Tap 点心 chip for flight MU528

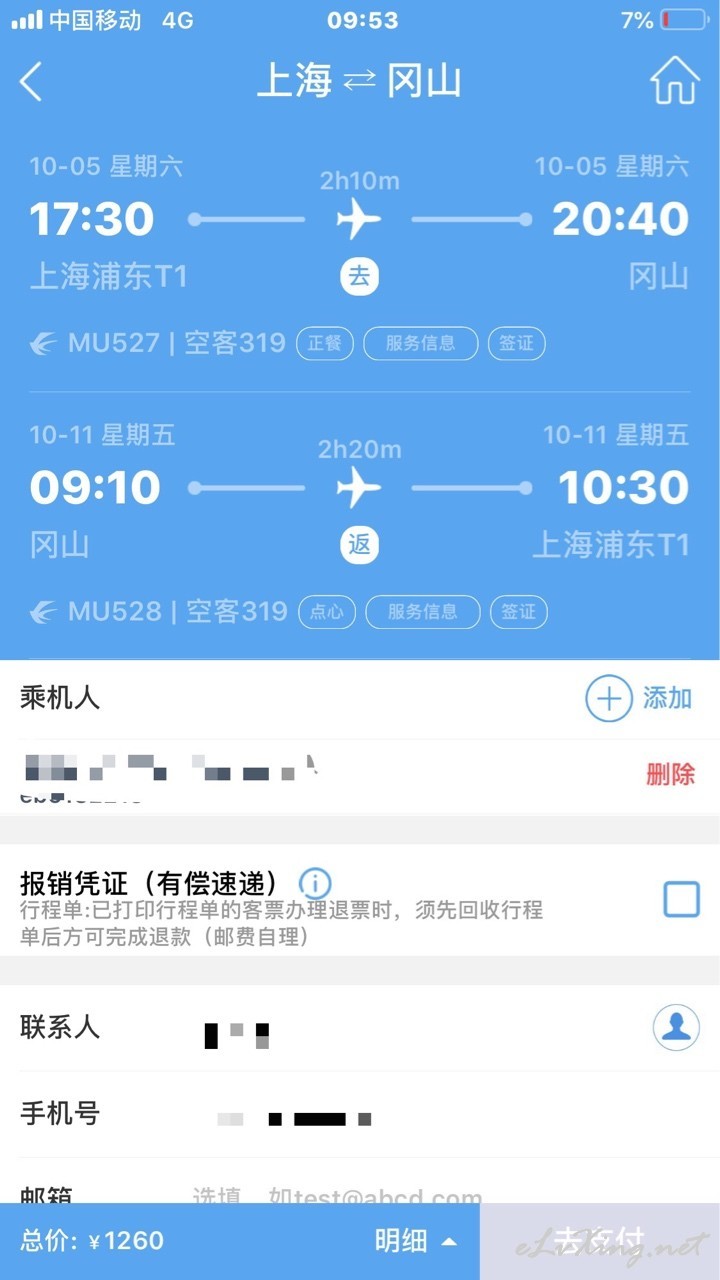click(327, 611)
